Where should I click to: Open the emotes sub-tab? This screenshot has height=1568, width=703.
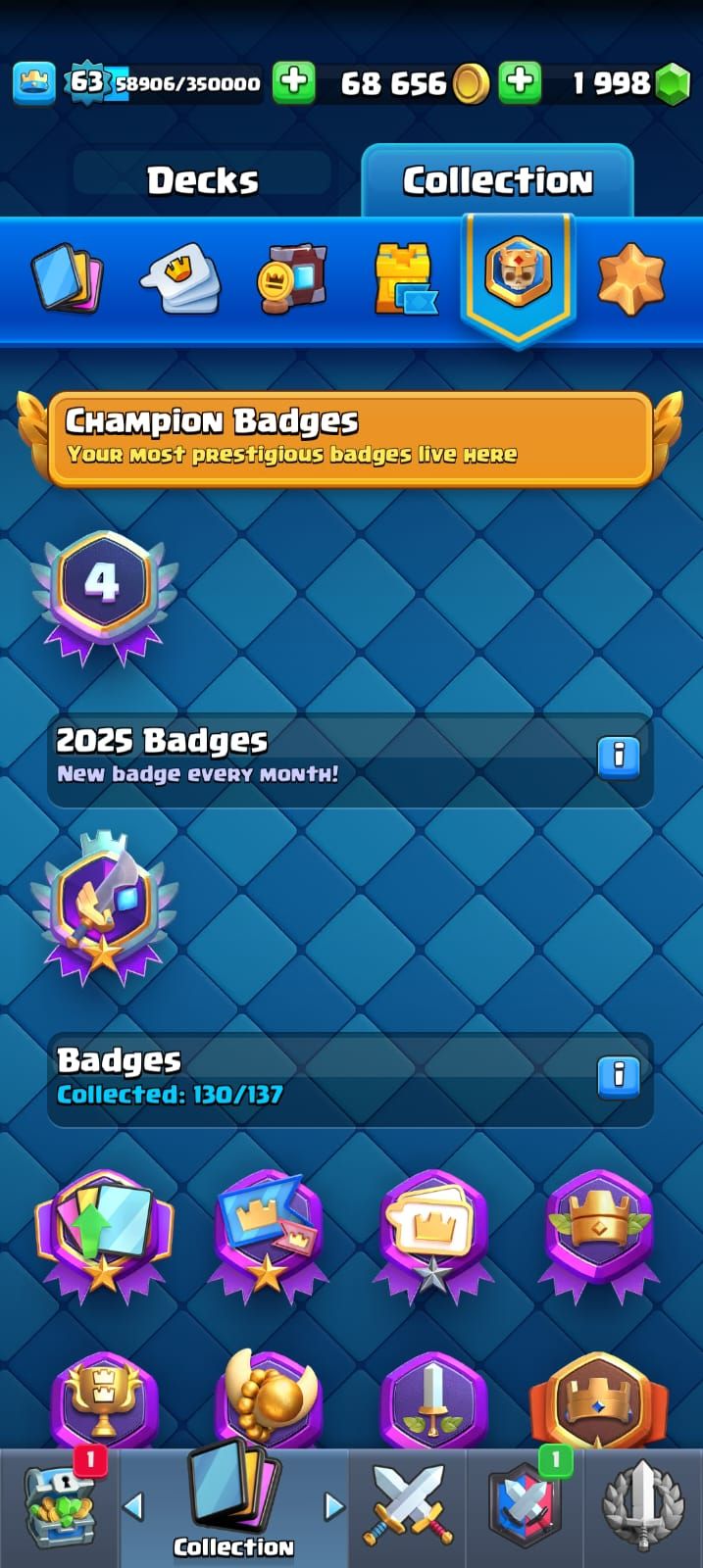click(x=180, y=279)
